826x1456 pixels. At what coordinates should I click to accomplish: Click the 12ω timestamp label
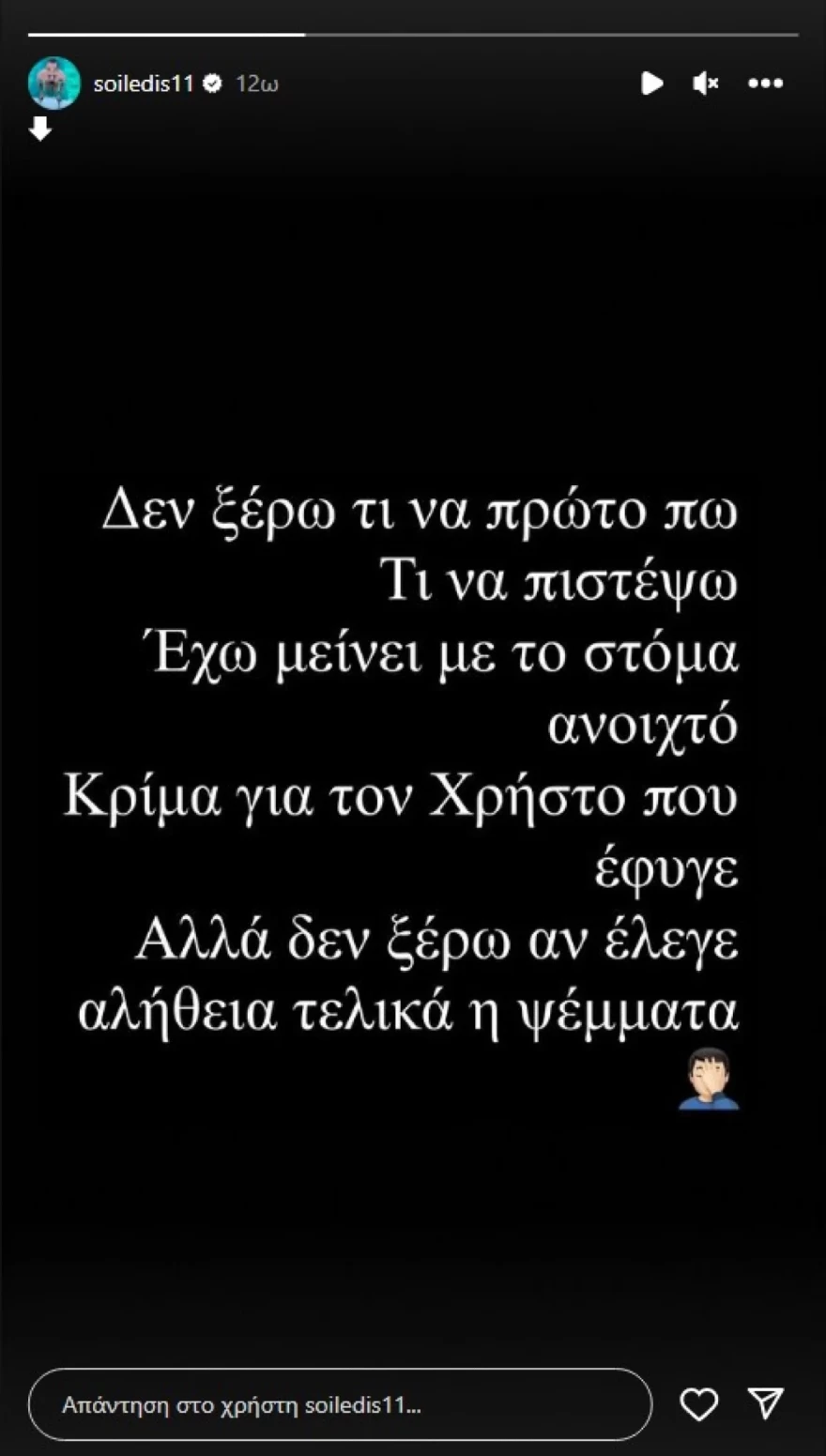click(x=255, y=82)
